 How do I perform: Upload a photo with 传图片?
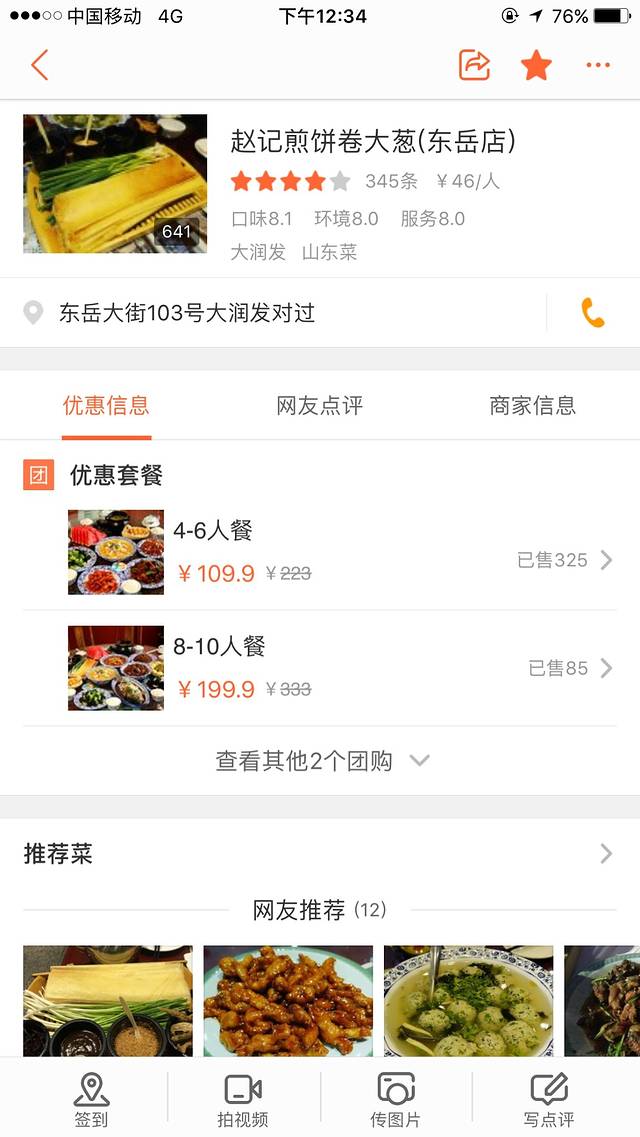coord(396,1098)
